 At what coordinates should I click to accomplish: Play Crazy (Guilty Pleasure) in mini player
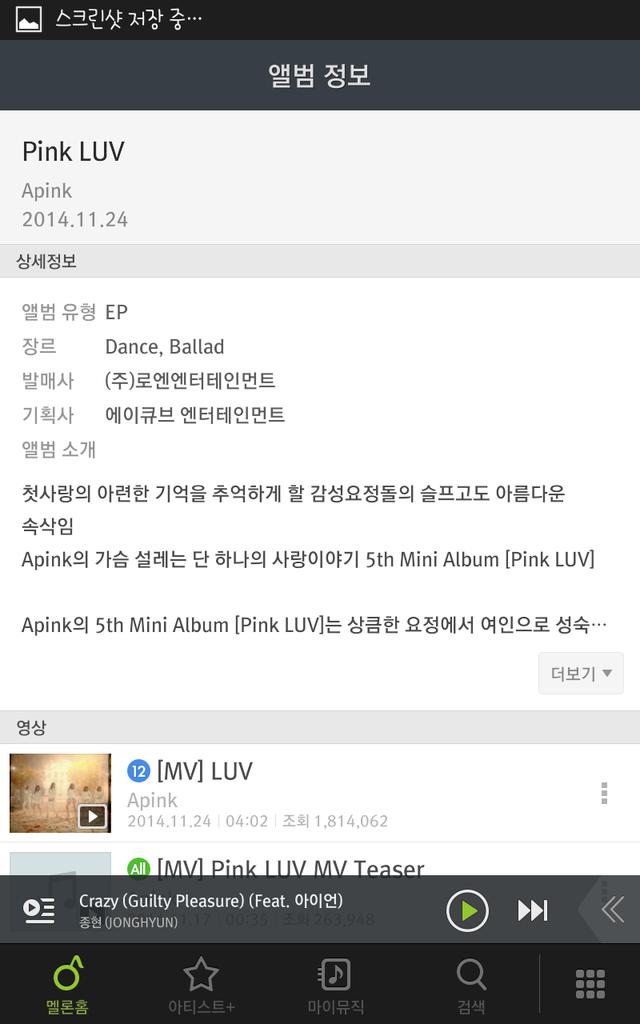pyautogui.click(x=467, y=910)
